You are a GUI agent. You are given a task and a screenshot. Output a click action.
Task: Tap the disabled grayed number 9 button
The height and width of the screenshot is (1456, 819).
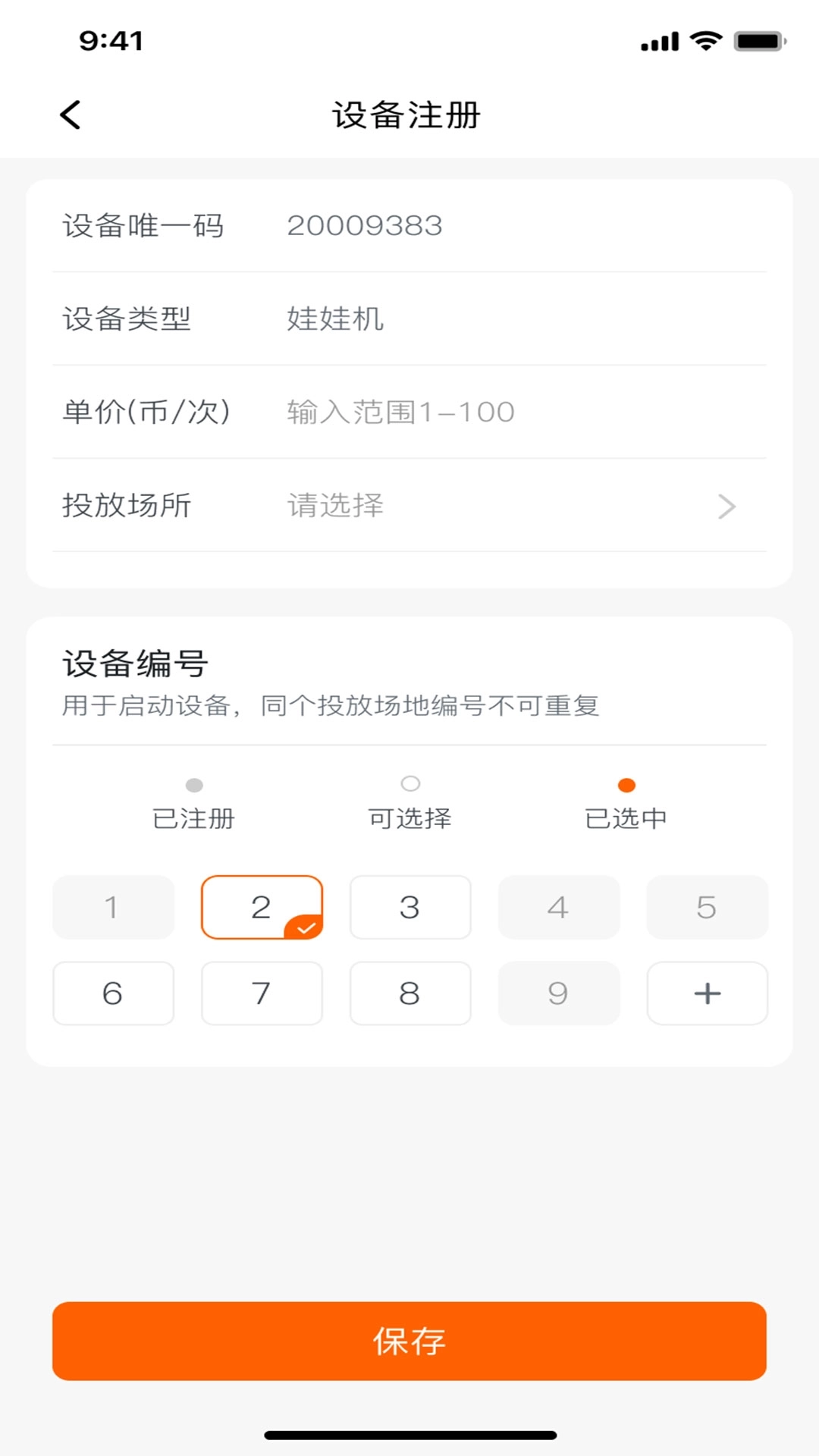(559, 993)
